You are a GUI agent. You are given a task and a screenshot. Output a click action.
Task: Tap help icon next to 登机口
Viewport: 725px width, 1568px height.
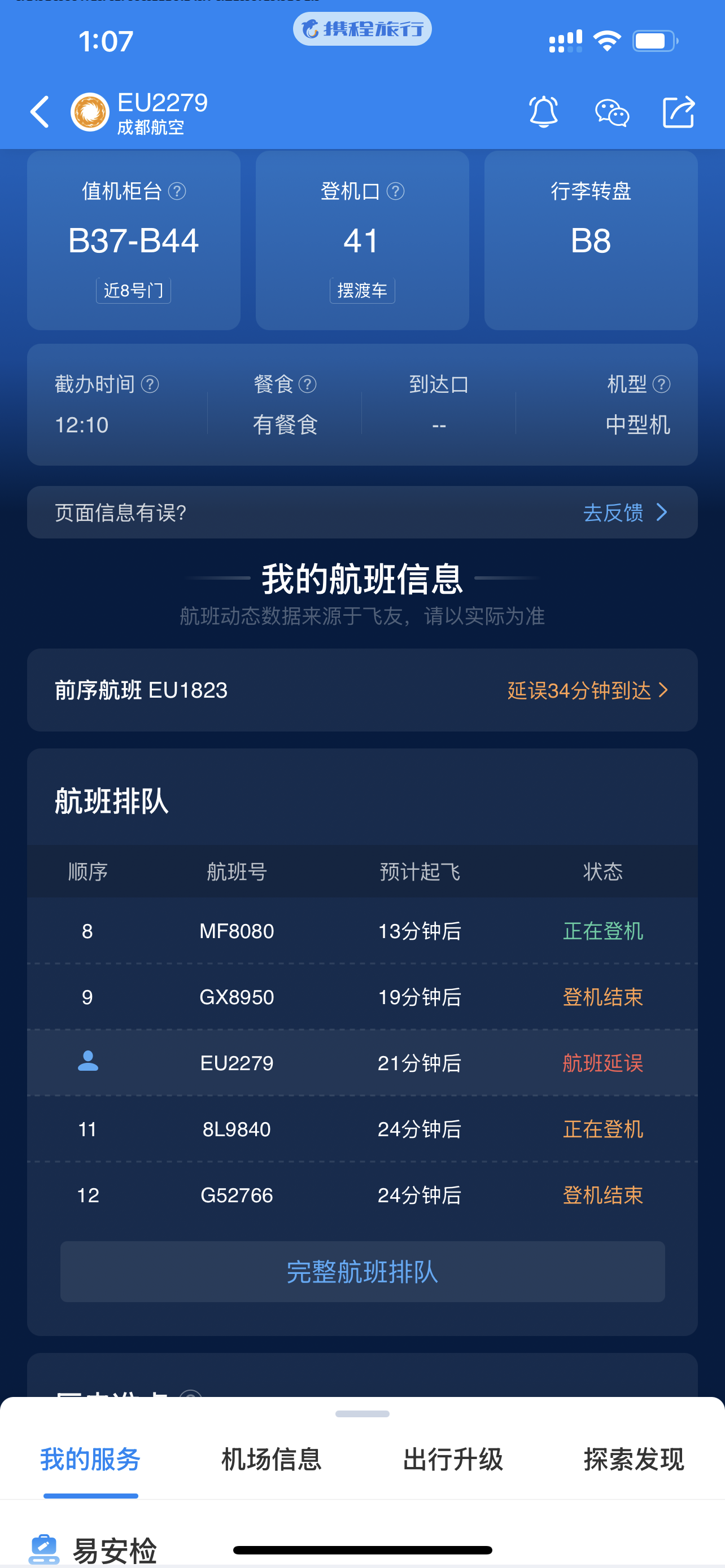396,191
